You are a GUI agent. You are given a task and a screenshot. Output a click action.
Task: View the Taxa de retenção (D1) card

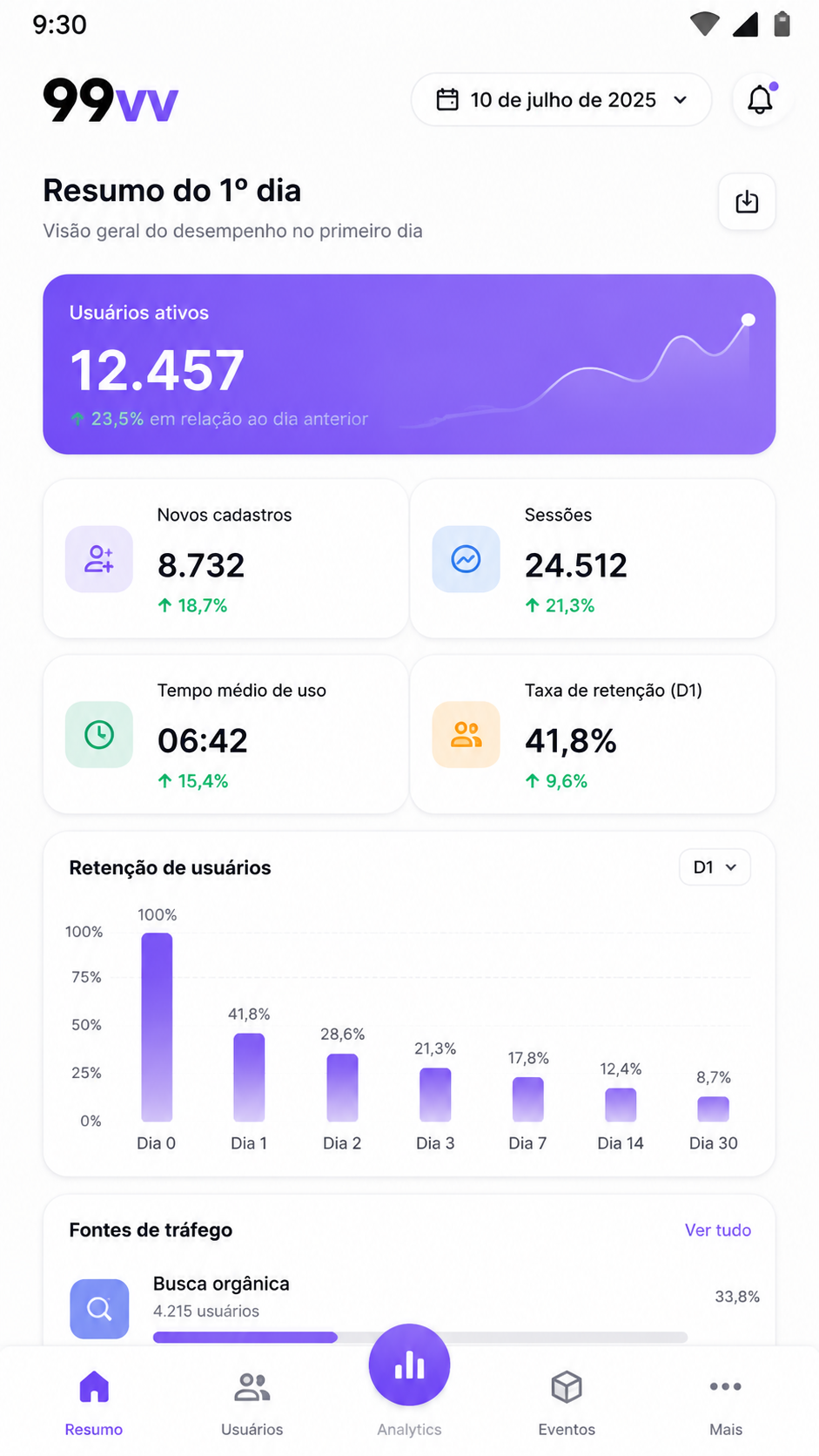point(593,734)
